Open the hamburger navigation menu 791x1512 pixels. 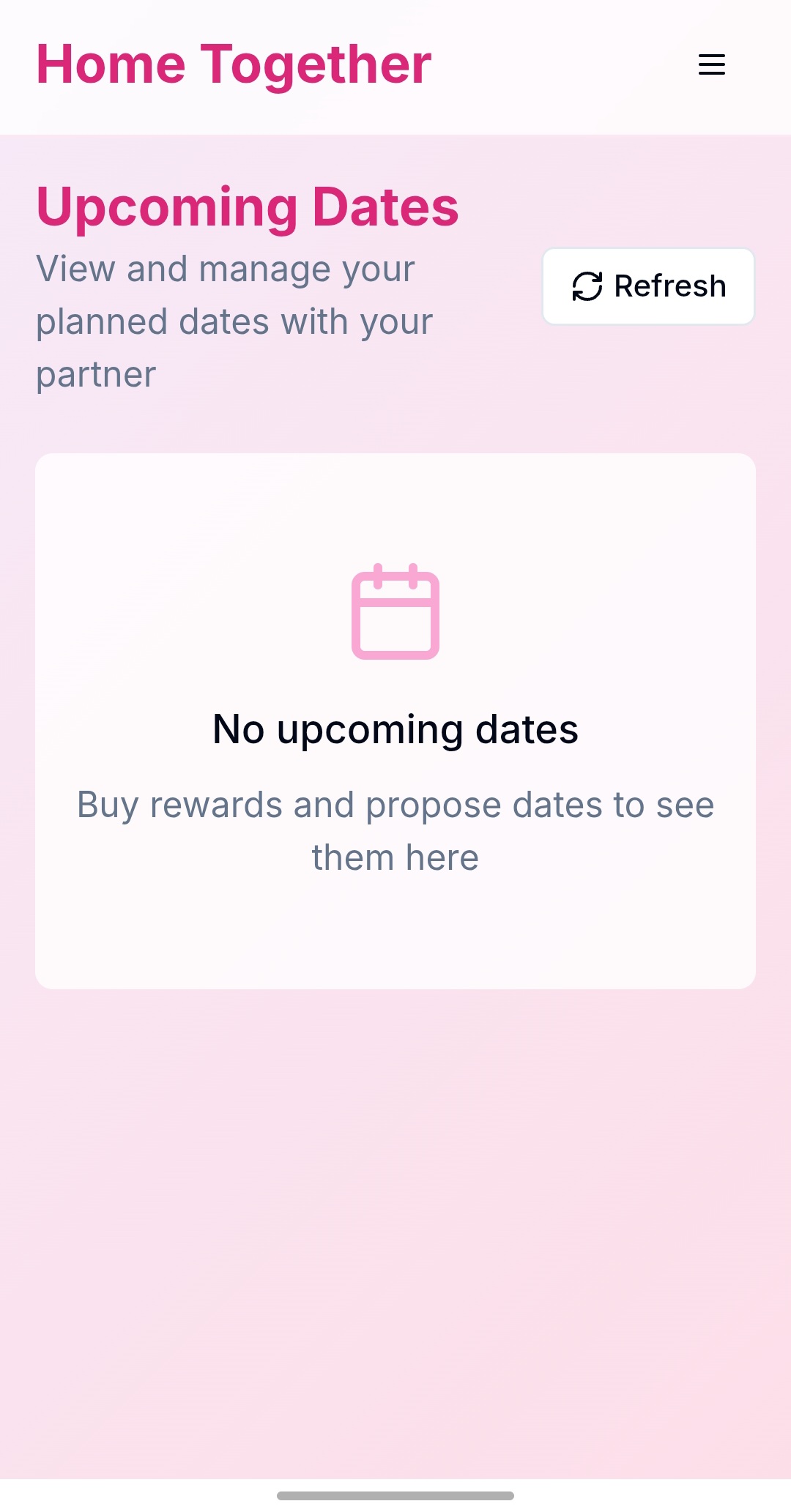click(x=711, y=64)
